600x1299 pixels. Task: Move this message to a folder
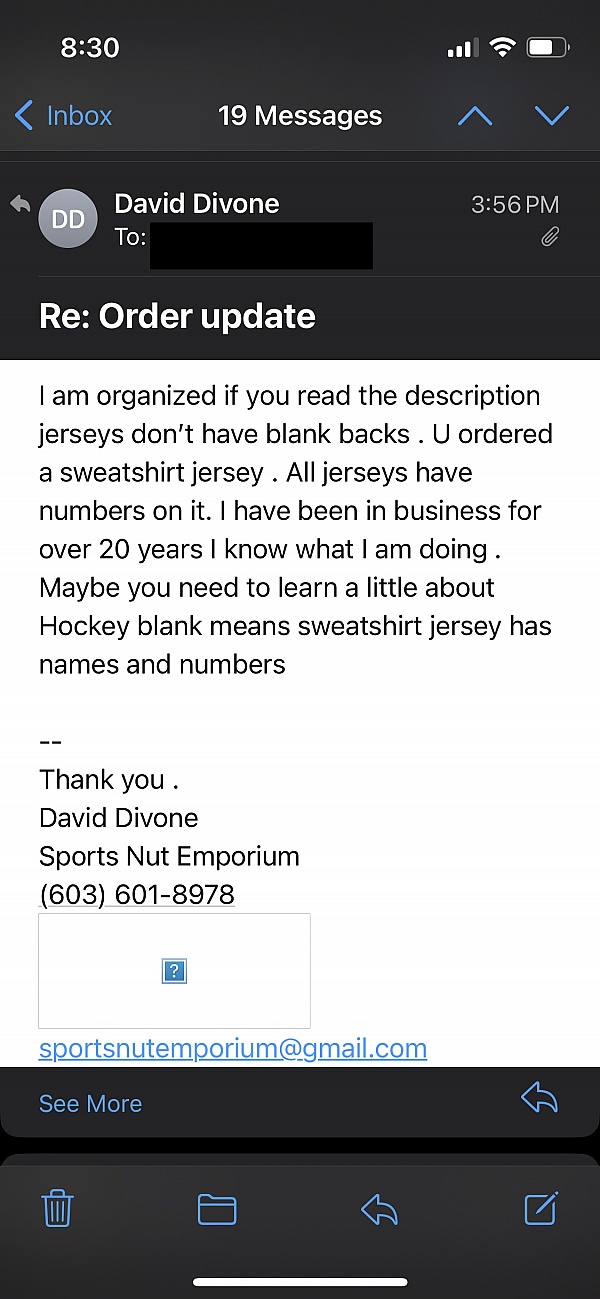coord(217,1210)
